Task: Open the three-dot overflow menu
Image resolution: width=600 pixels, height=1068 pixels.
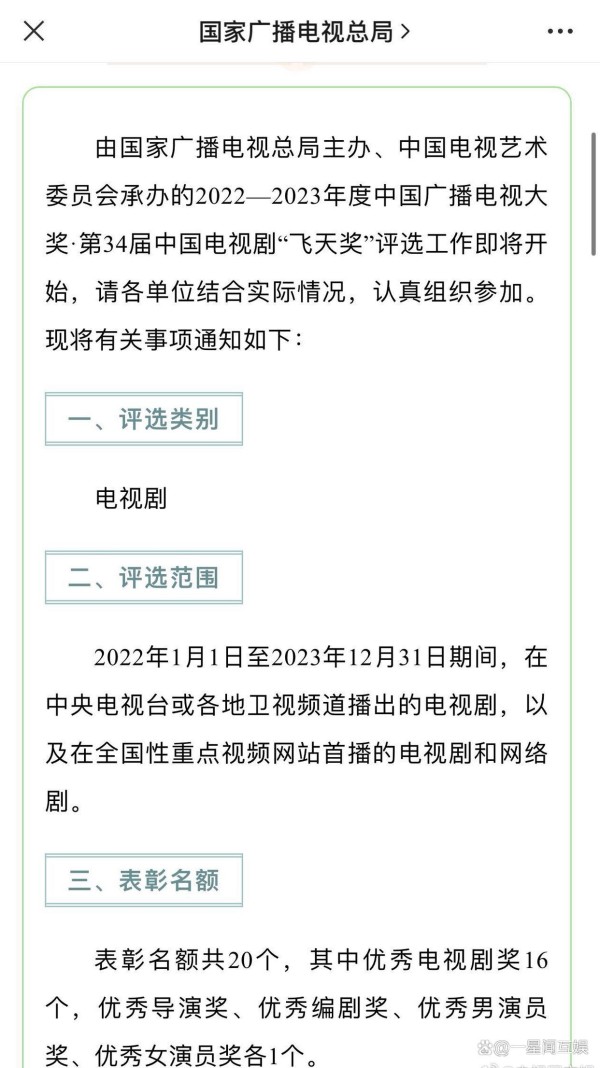Action: pyautogui.click(x=560, y=31)
